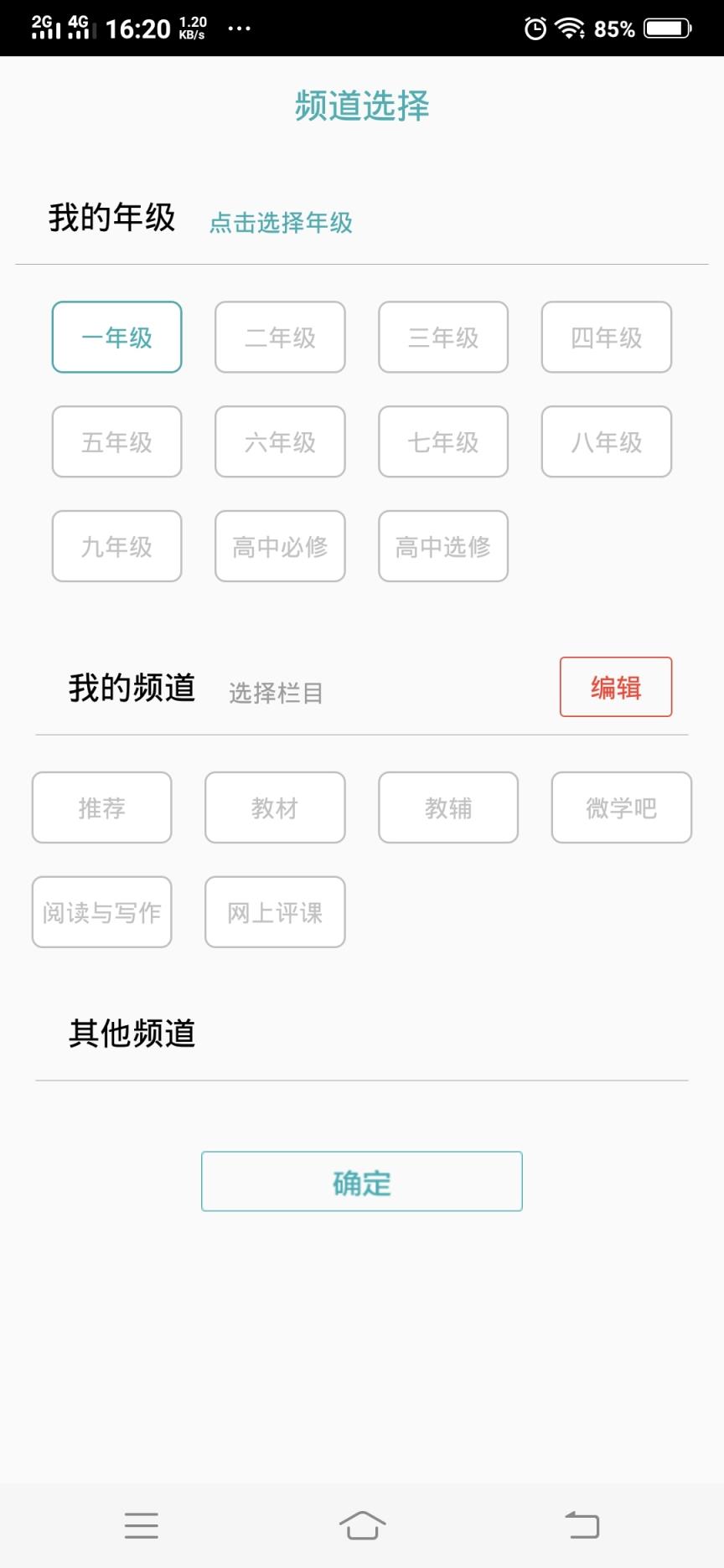
Task: Enable the 网上评课 channel
Action: [x=274, y=912]
